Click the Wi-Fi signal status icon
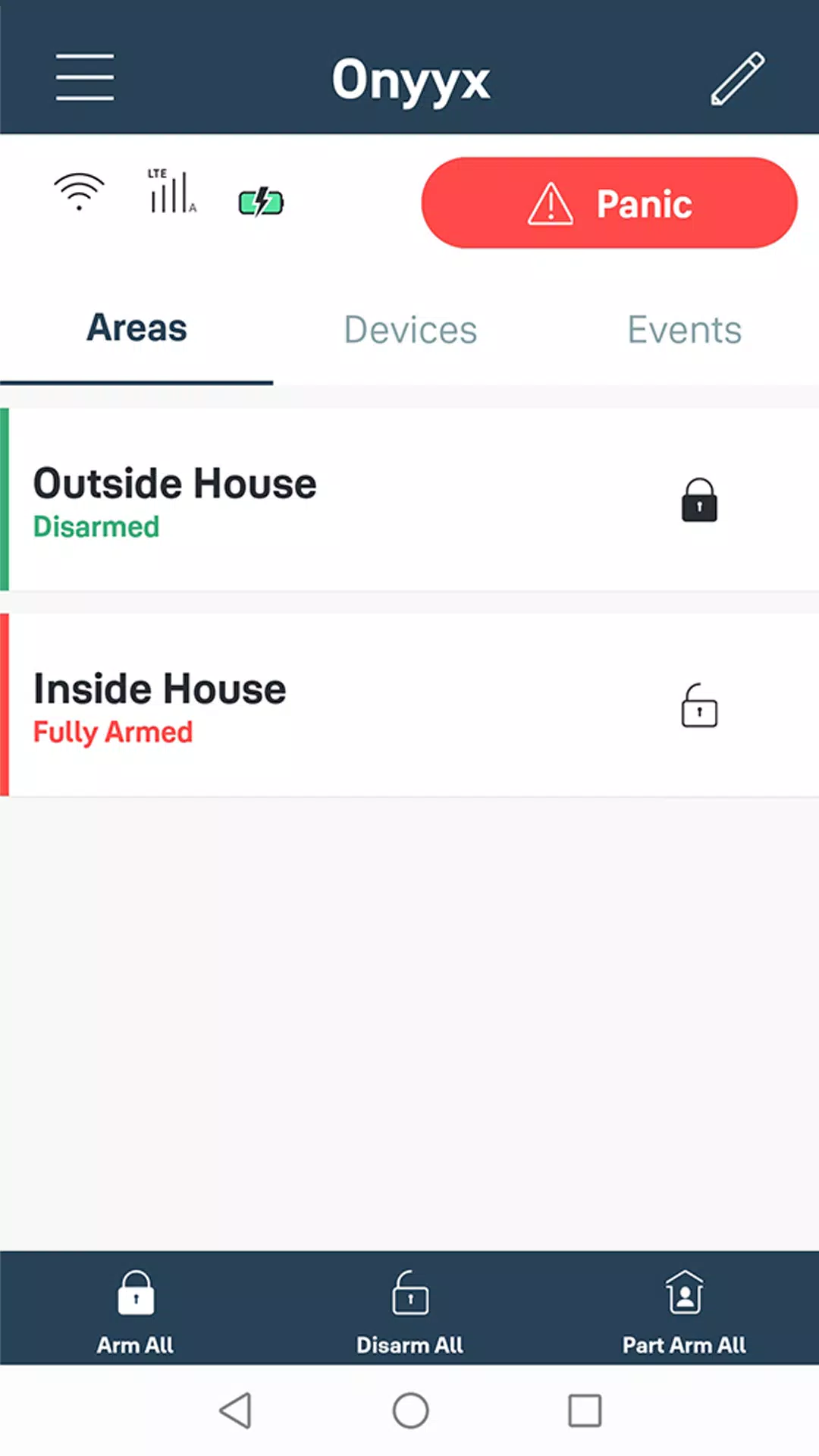819x1456 pixels. point(78,193)
